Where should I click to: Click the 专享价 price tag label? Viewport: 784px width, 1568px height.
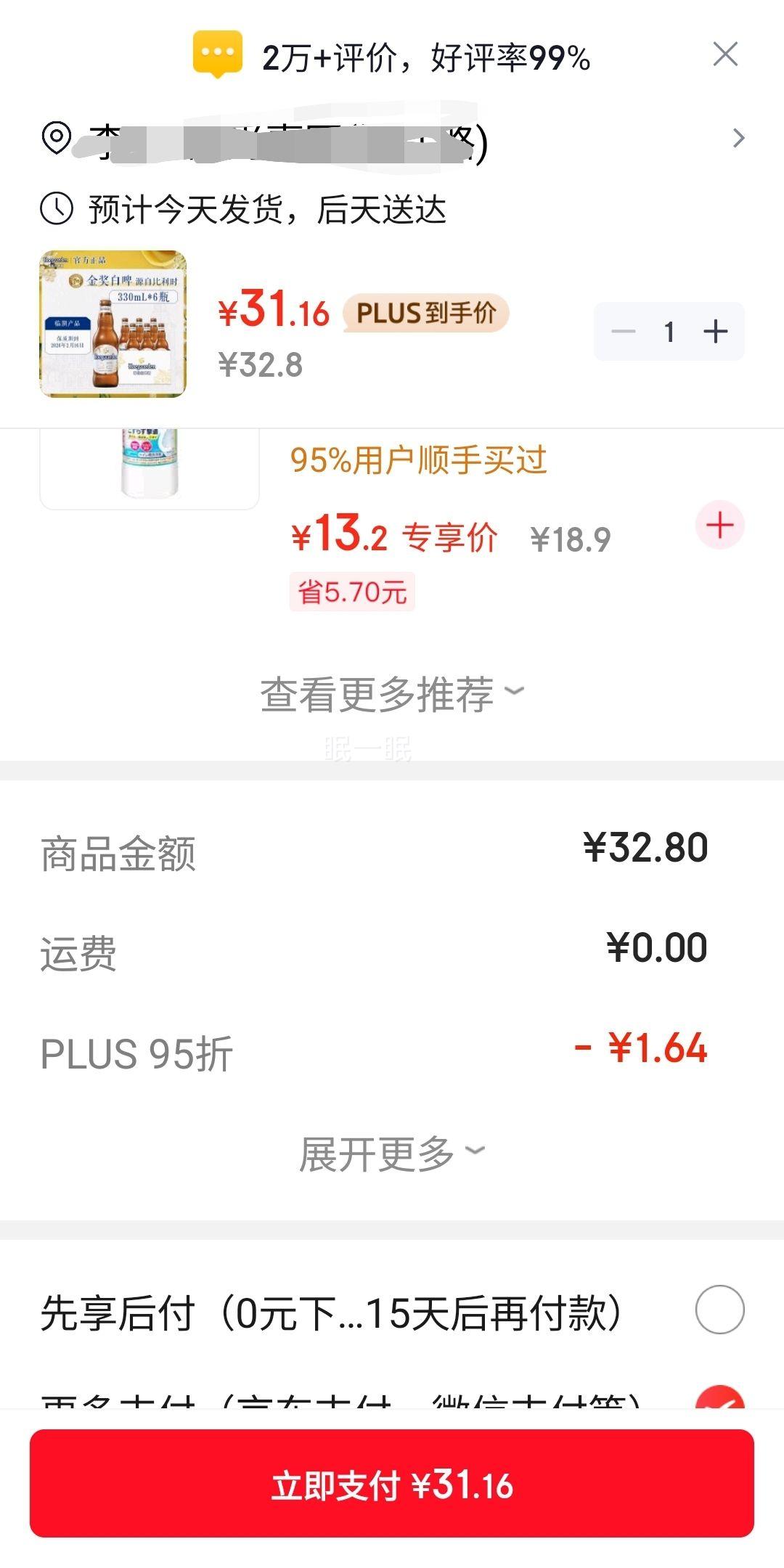click(x=450, y=537)
